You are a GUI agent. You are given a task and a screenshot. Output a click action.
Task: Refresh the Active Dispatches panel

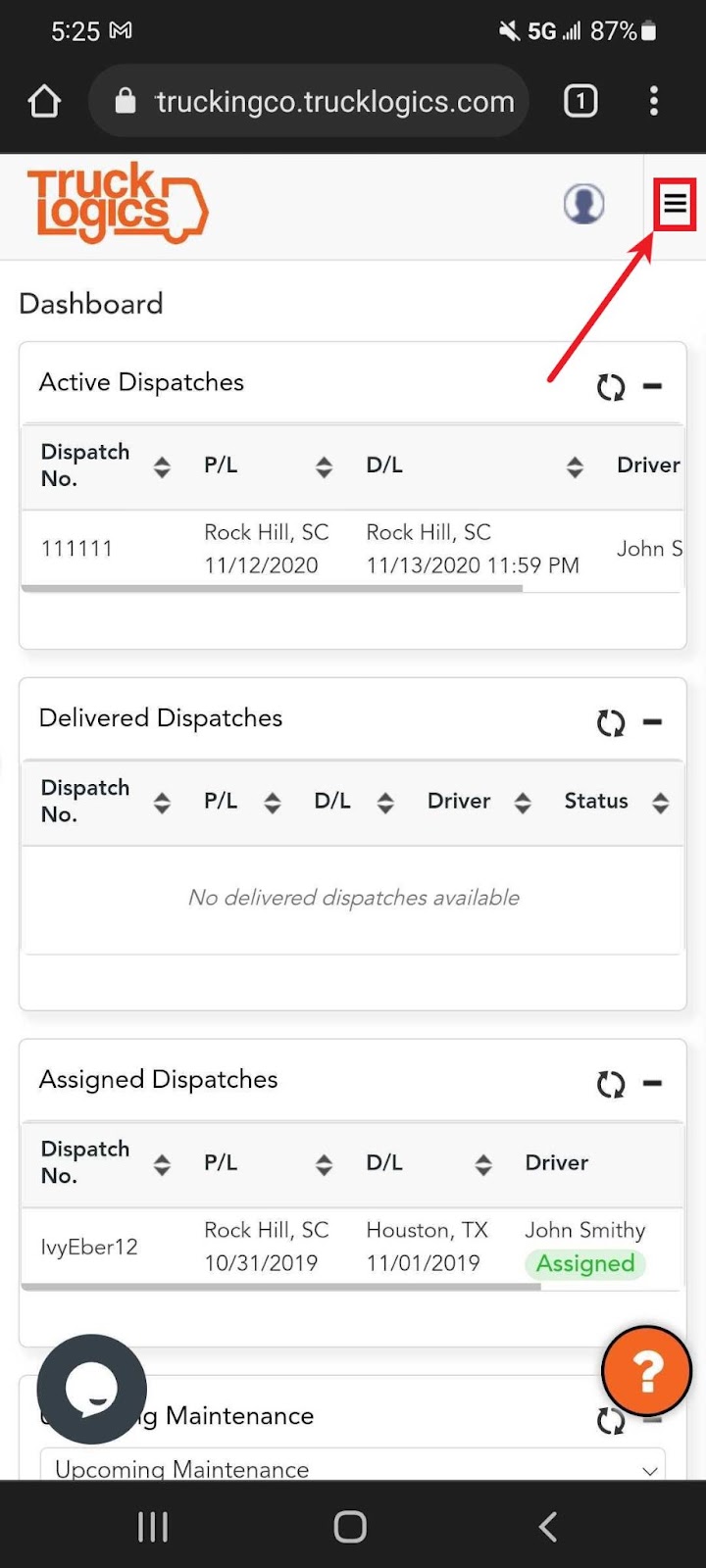click(611, 387)
